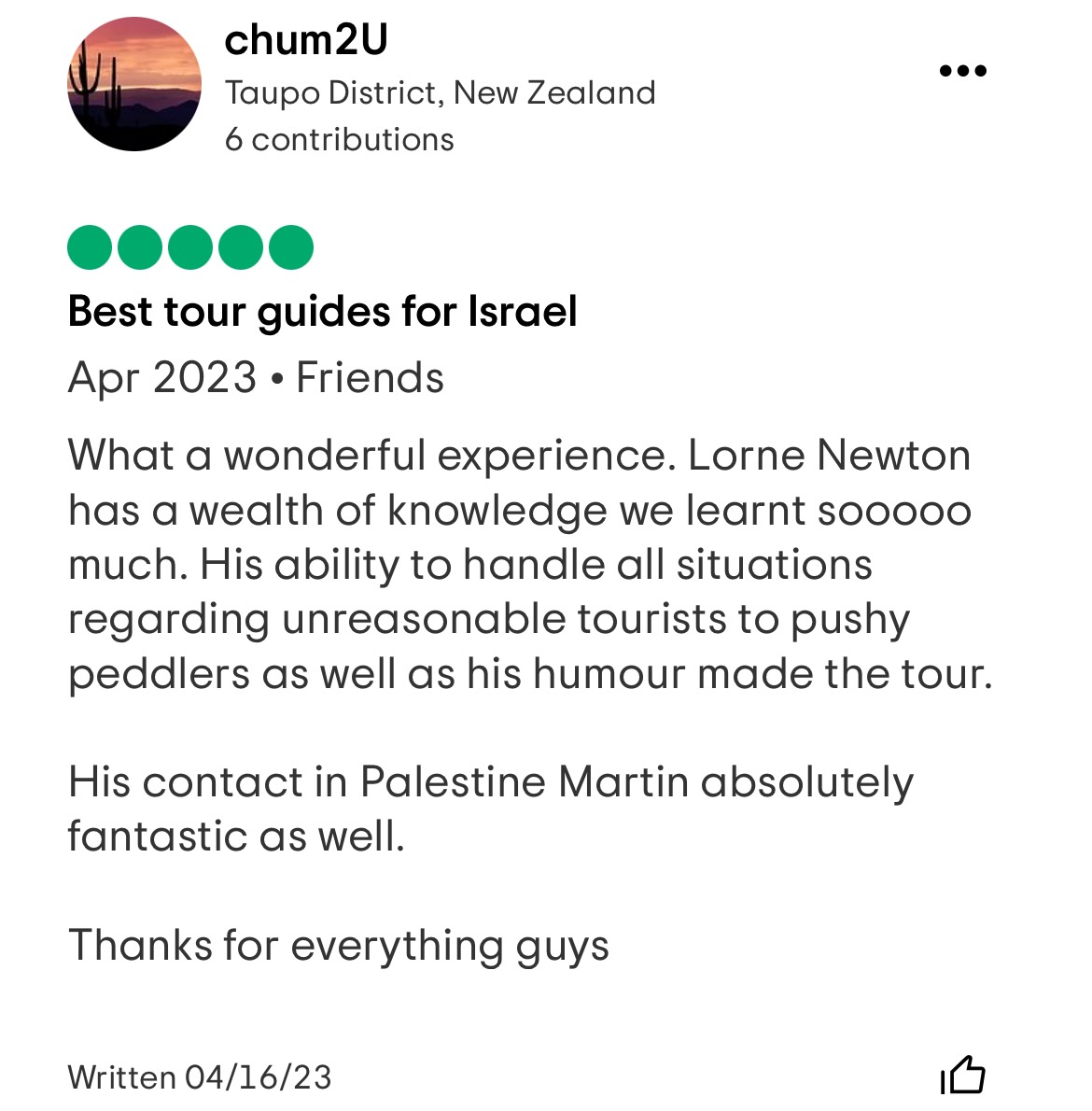Screen dimensions: 1092x1111
Task: Click Taupo District, New Zealand location text
Action: 441,91
